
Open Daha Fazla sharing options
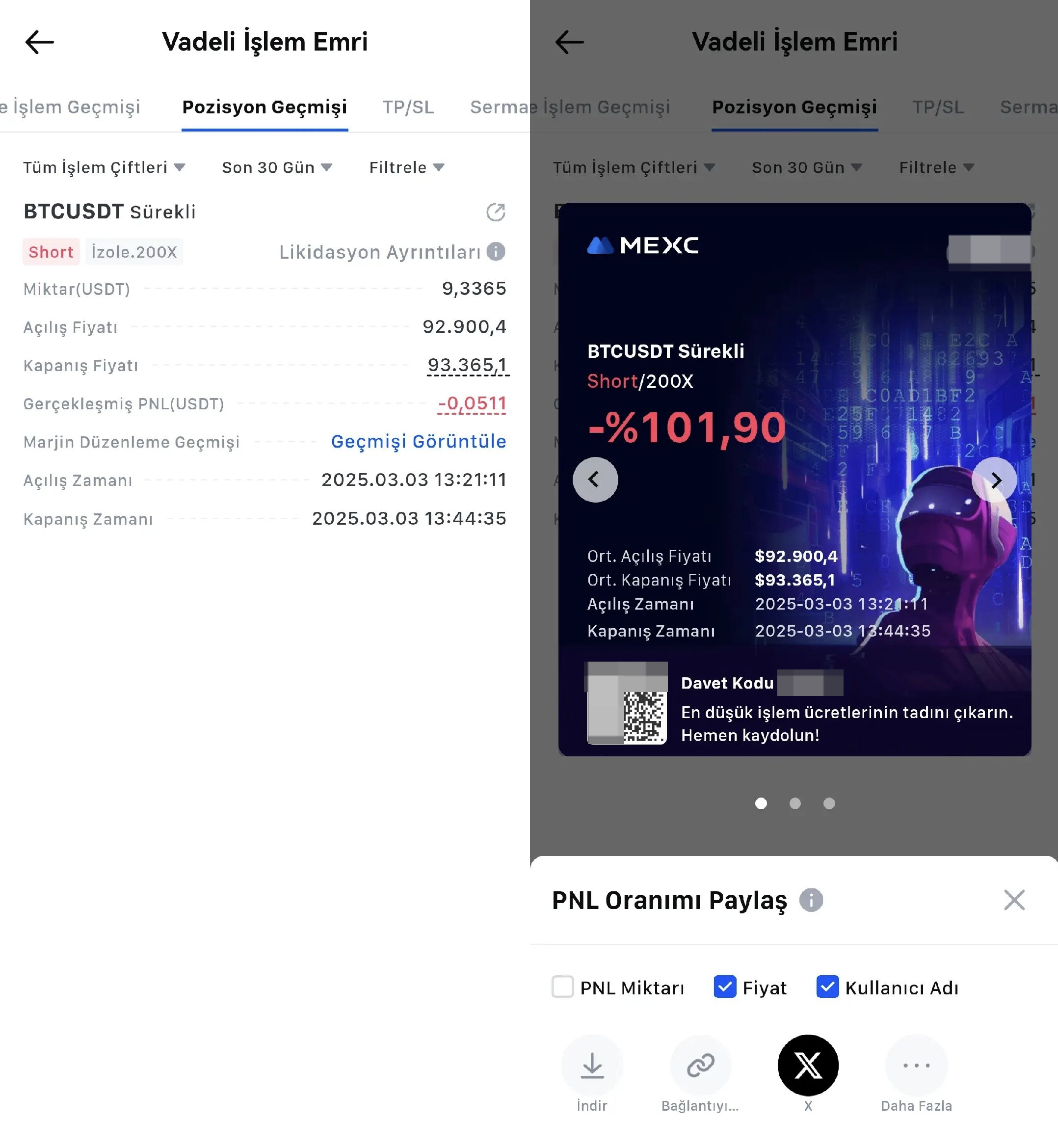click(916, 1066)
